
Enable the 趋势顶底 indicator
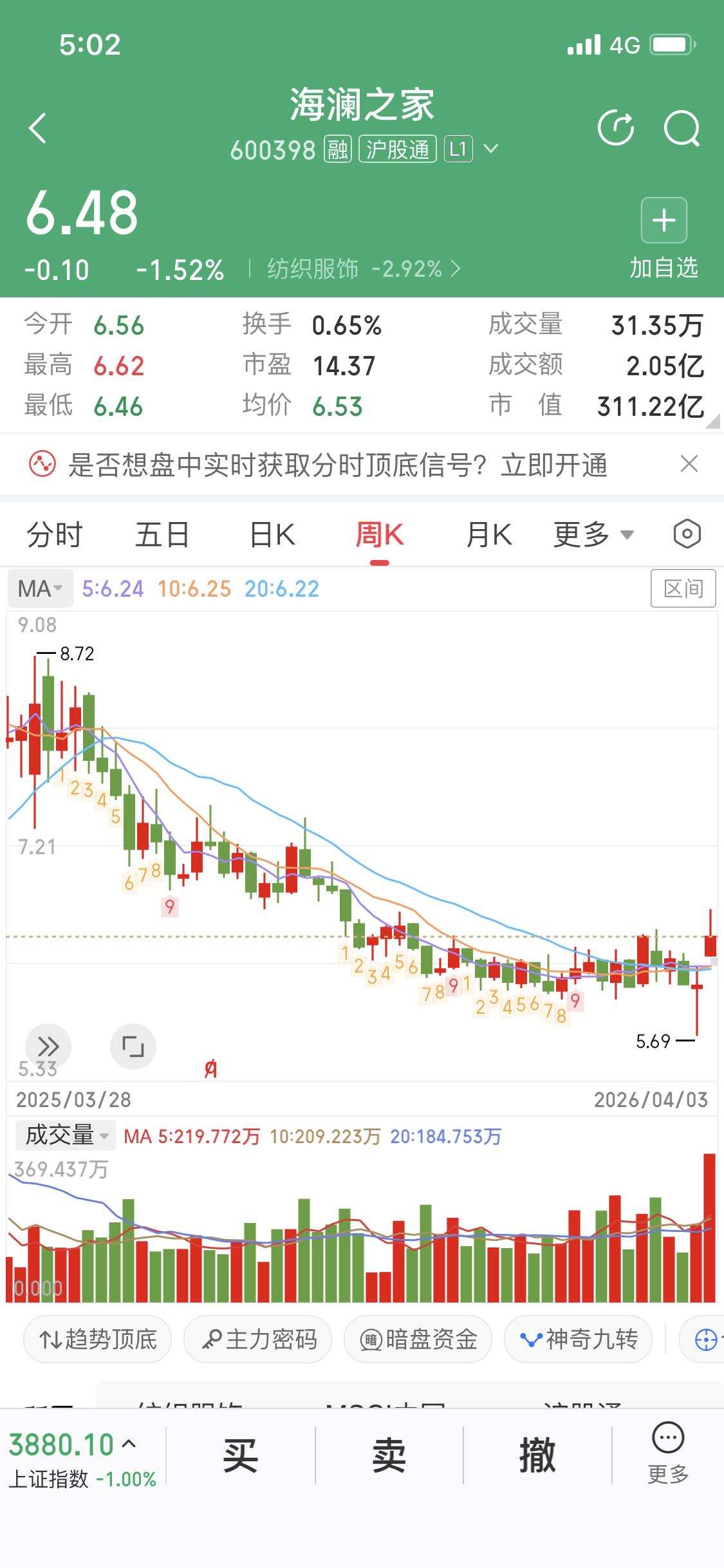click(x=97, y=1339)
